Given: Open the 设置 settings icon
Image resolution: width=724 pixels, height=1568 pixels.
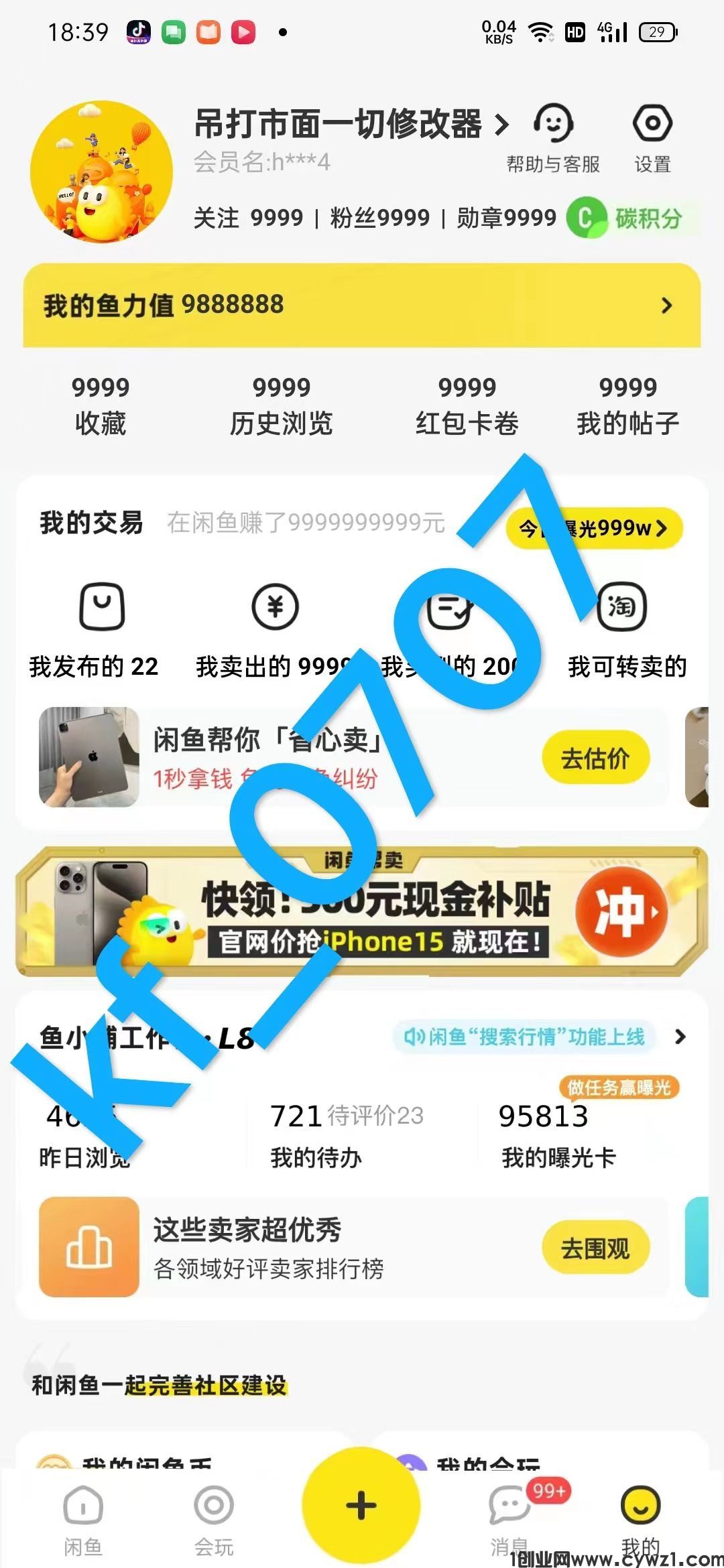Looking at the screenshot, I should (652, 138).
